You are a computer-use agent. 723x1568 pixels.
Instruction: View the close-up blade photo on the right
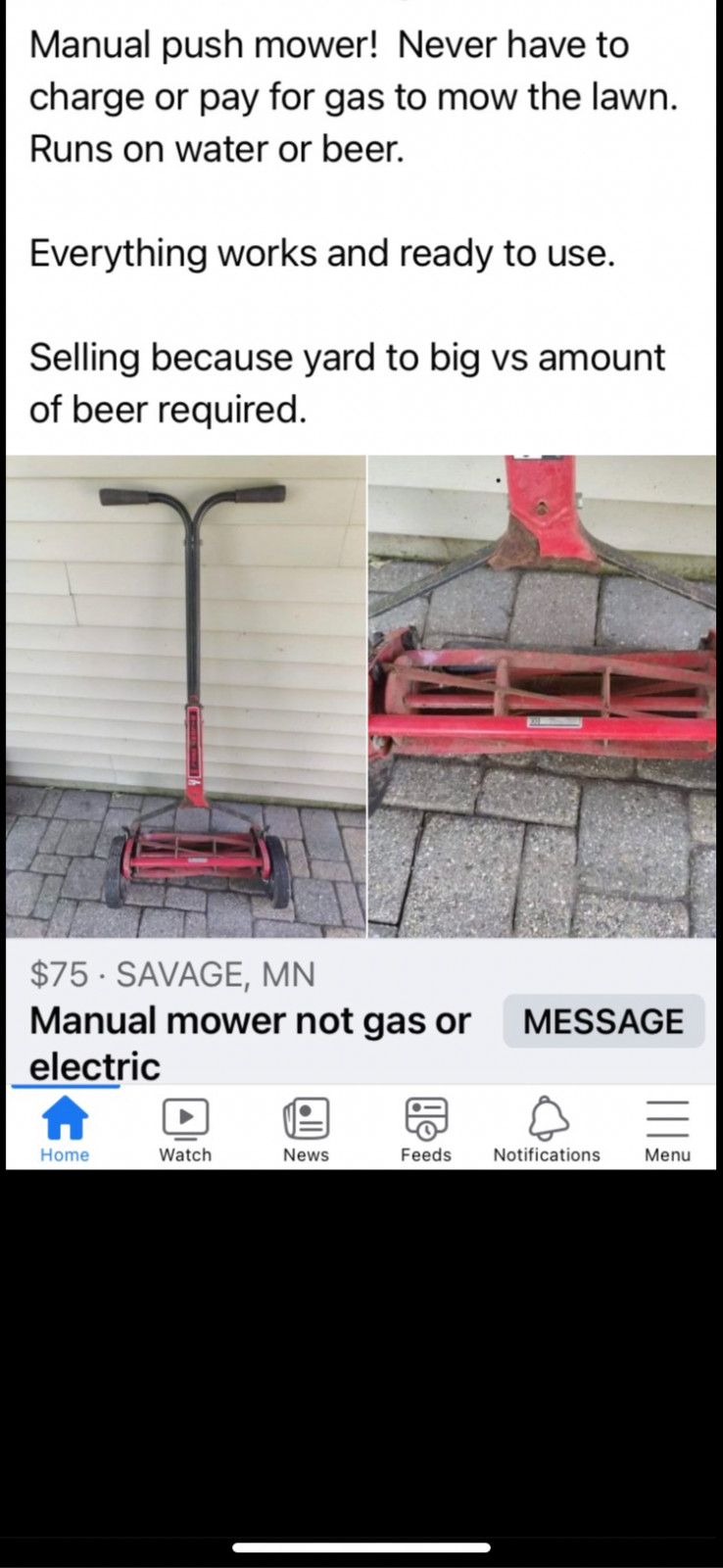[543, 696]
